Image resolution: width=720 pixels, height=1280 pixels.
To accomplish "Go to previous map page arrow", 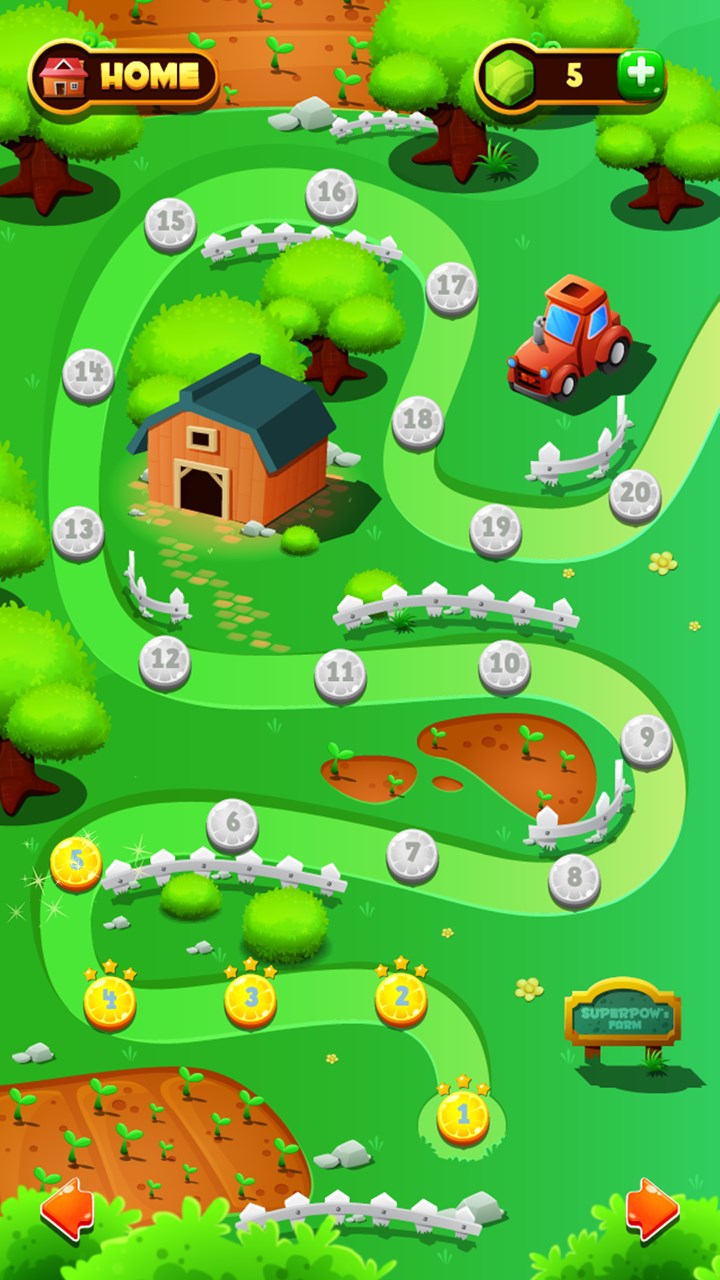I will 66,1210.
